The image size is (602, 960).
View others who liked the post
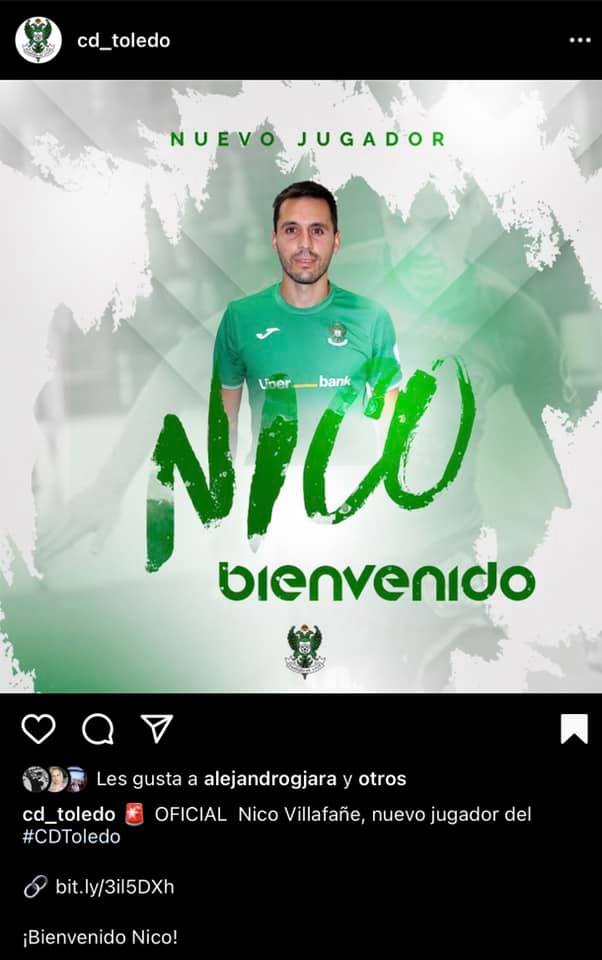click(x=381, y=778)
